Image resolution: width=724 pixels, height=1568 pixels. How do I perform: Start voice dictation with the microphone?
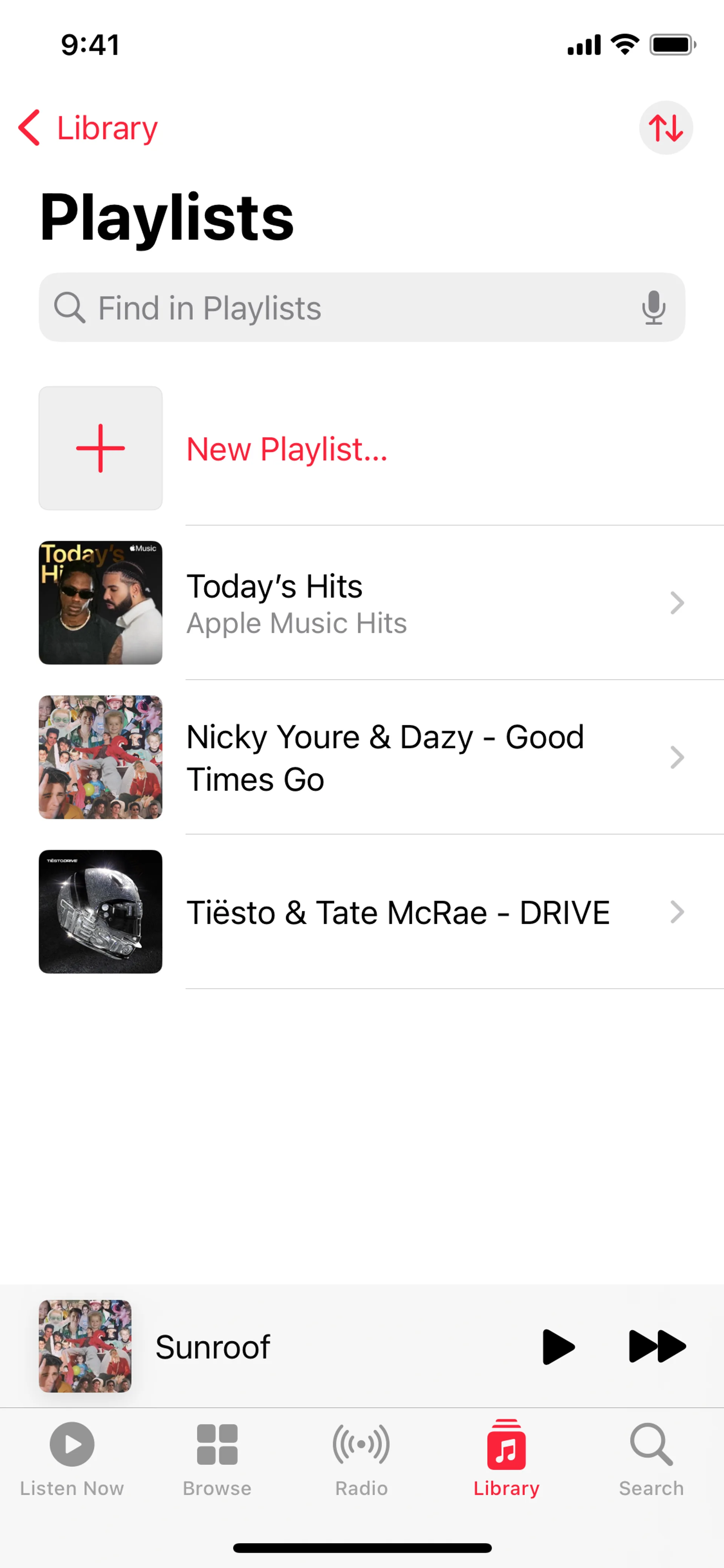pyautogui.click(x=653, y=307)
